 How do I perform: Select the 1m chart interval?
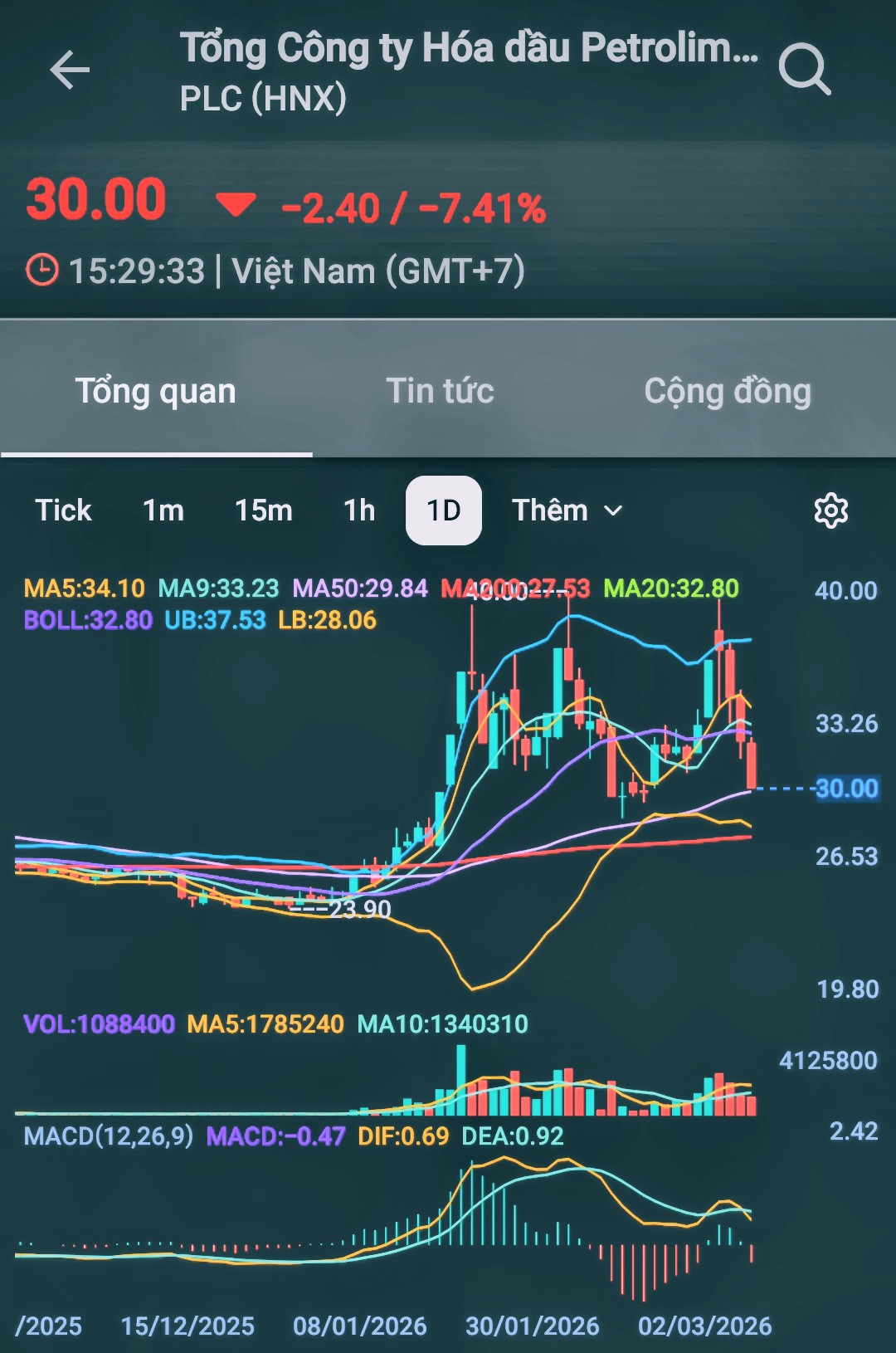tap(163, 510)
